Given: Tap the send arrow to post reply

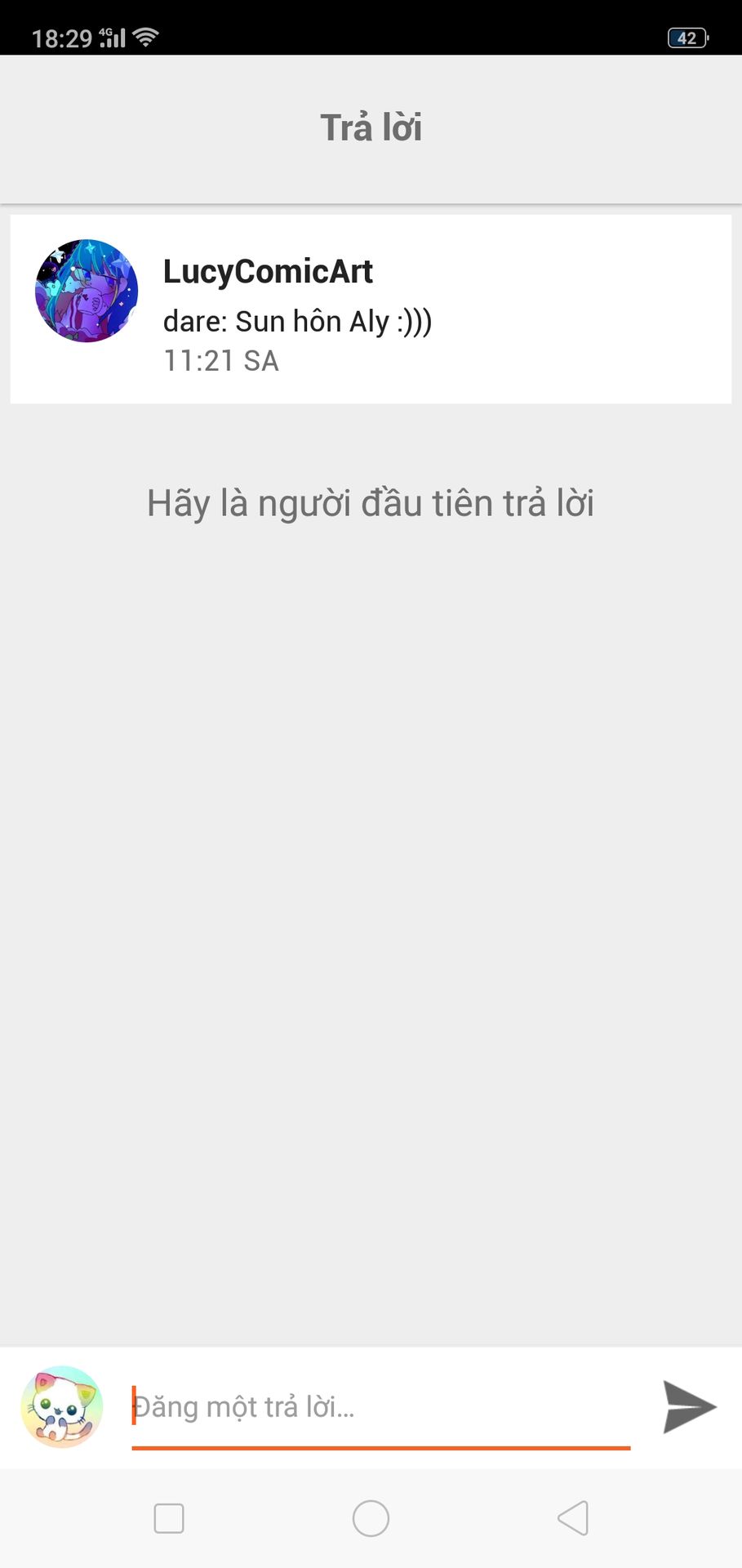Looking at the screenshot, I should click(689, 1407).
